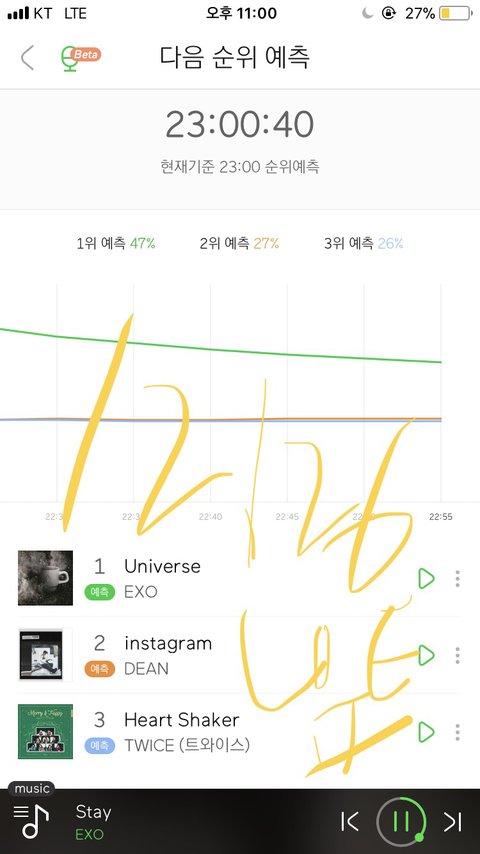Skip to the next track

[453, 822]
